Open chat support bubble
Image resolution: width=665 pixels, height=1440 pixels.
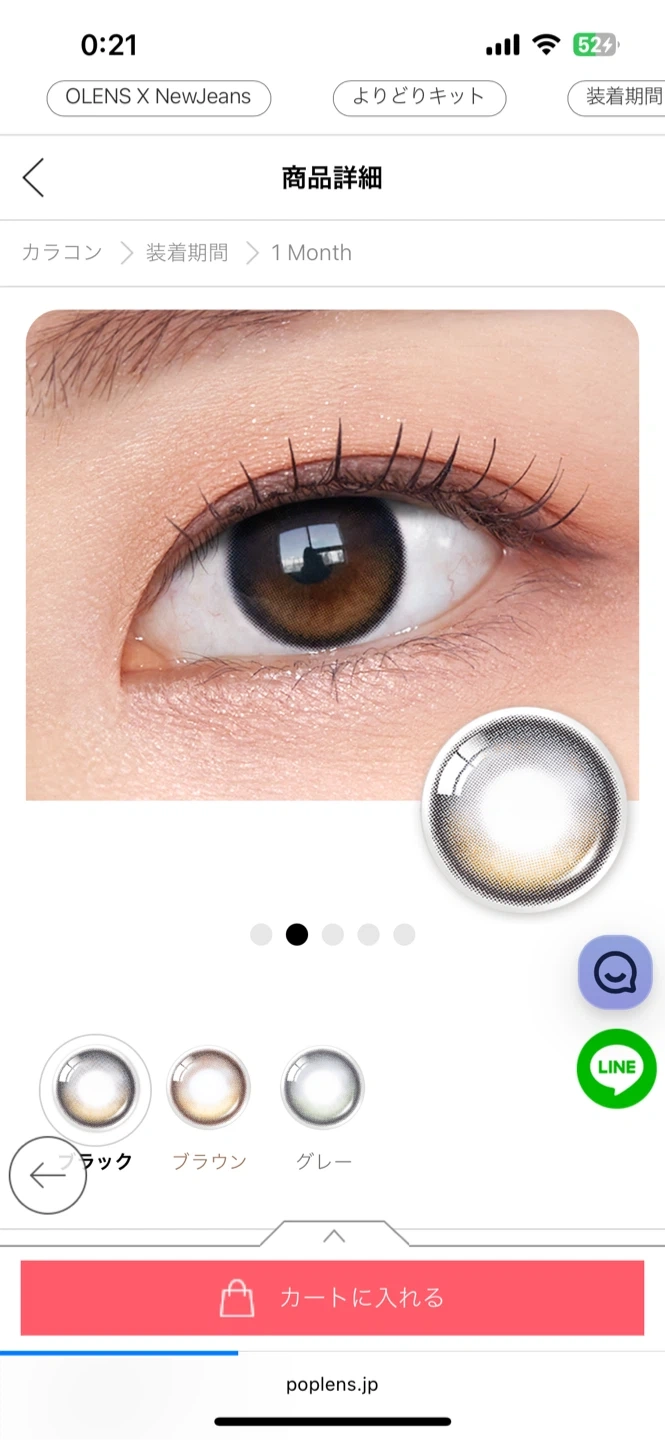[615, 972]
